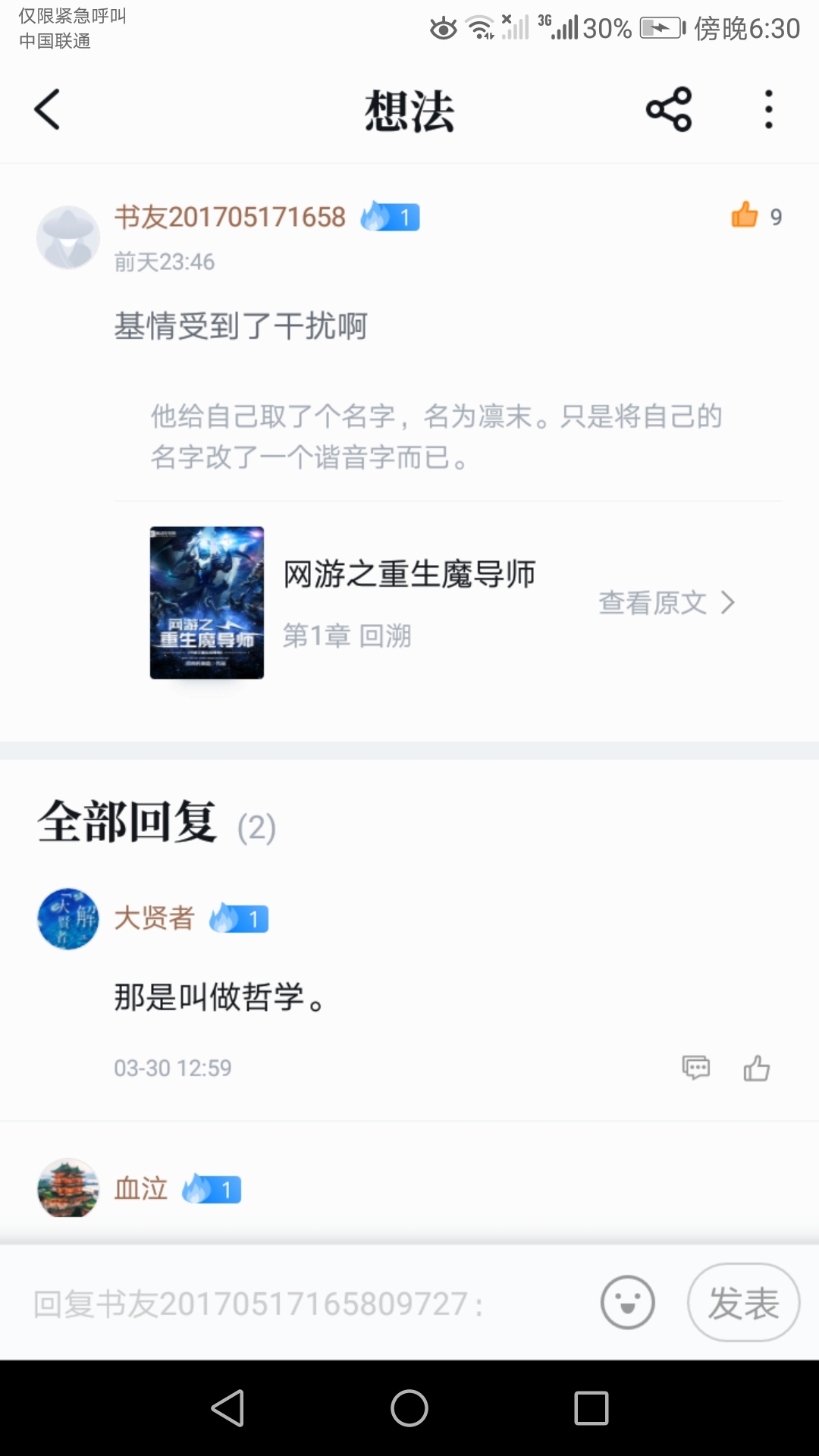Share this thought post
The height and width of the screenshot is (1456, 819).
(x=669, y=110)
